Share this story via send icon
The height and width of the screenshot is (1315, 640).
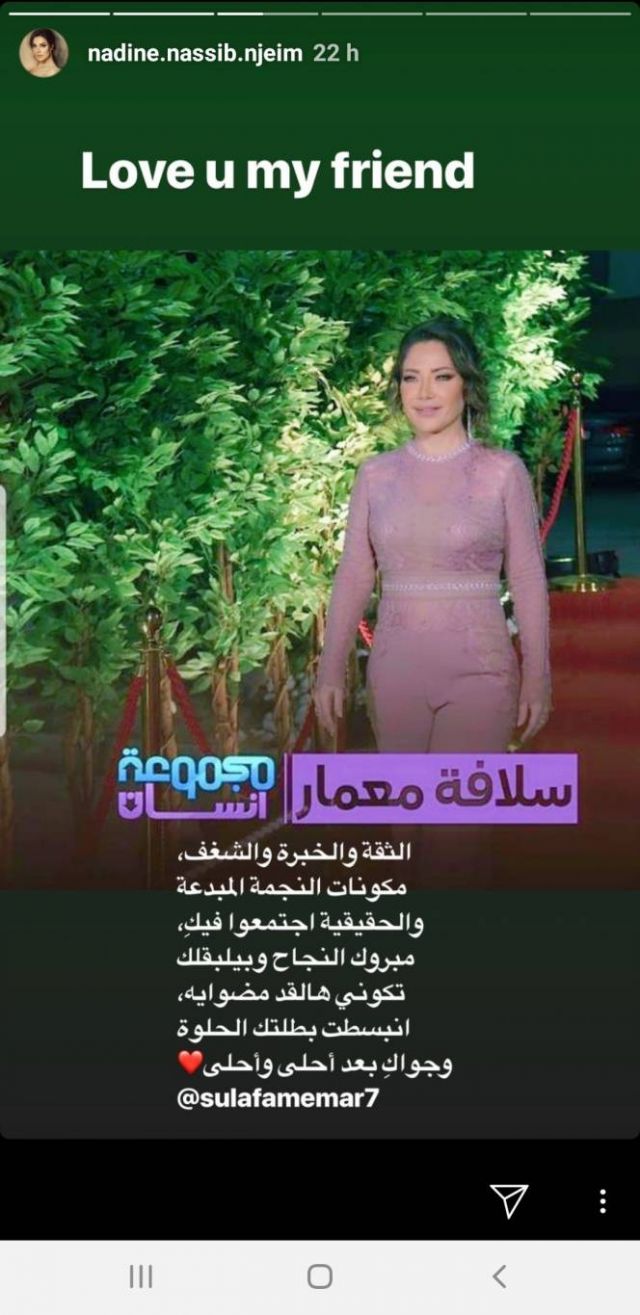[x=509, y=1200]
